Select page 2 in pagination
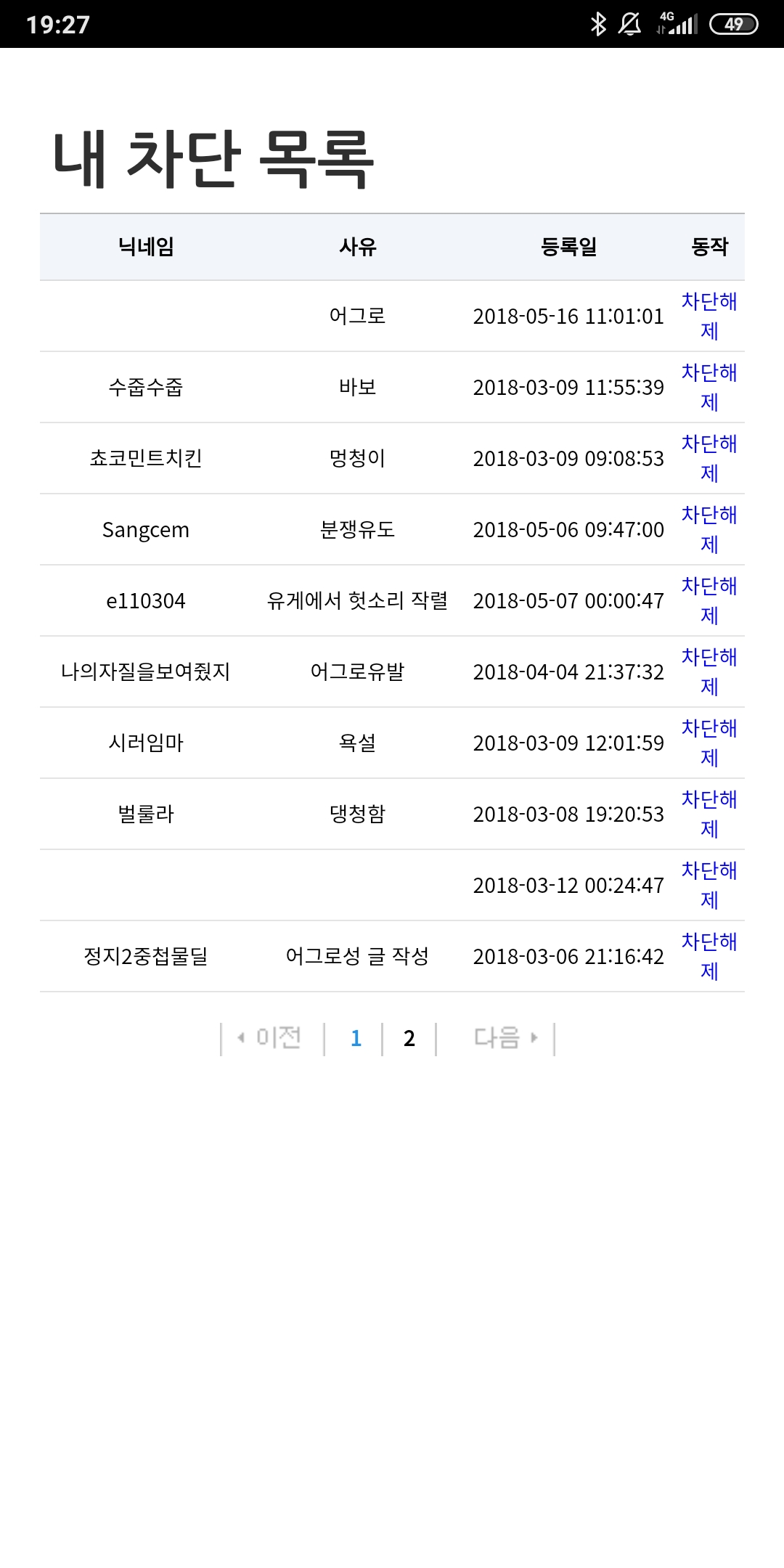The height and width of the screenshot is (1568, 784). (409, 1039)
